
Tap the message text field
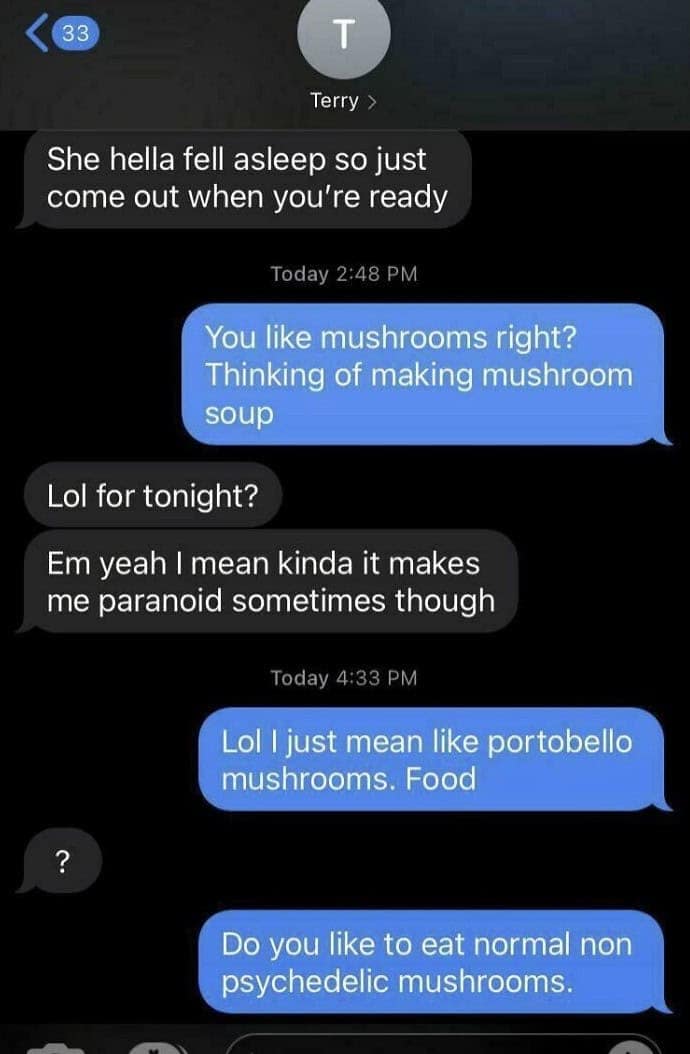(420, 1044)
